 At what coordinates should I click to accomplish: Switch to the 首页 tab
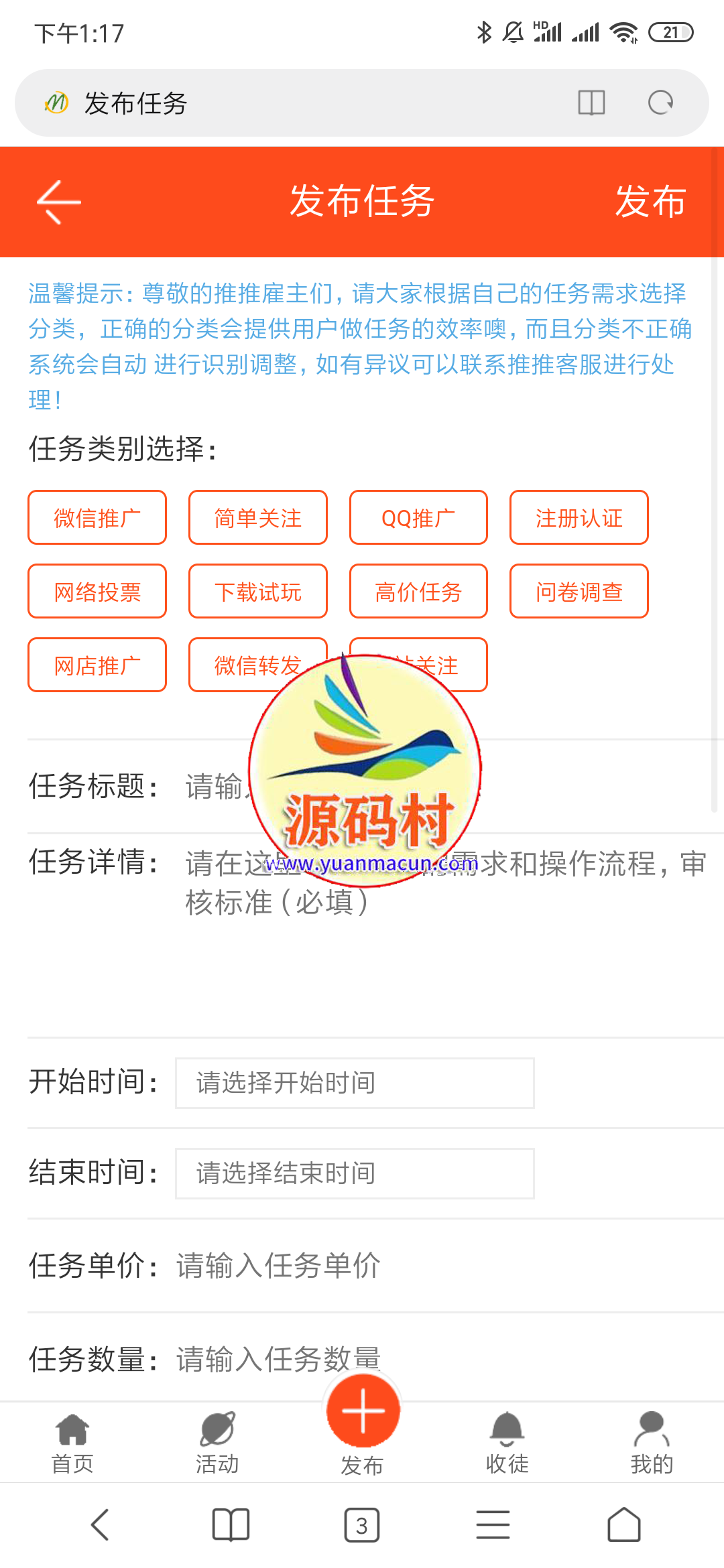coord(72,1443)
